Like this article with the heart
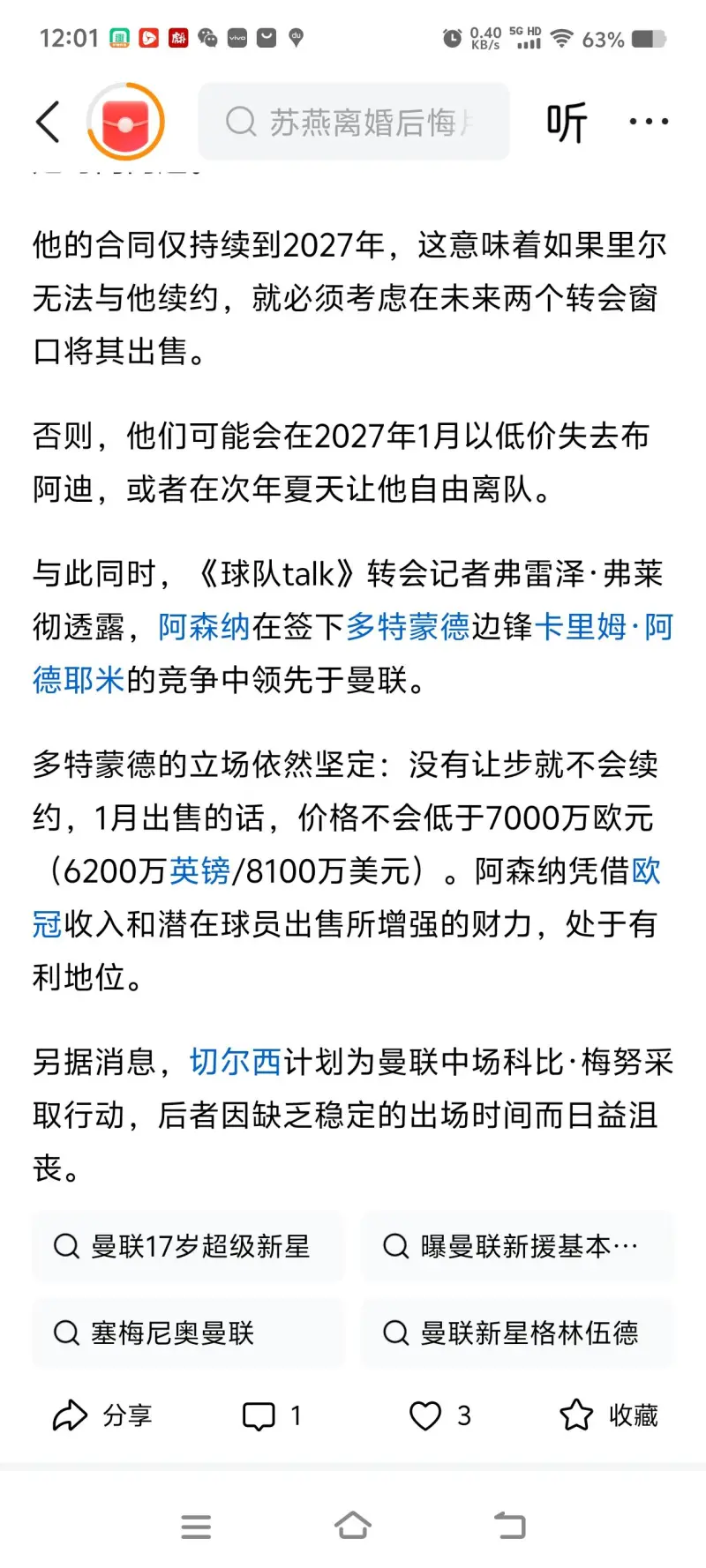Screen dimensions: 706x1568 coord(439,1415)
